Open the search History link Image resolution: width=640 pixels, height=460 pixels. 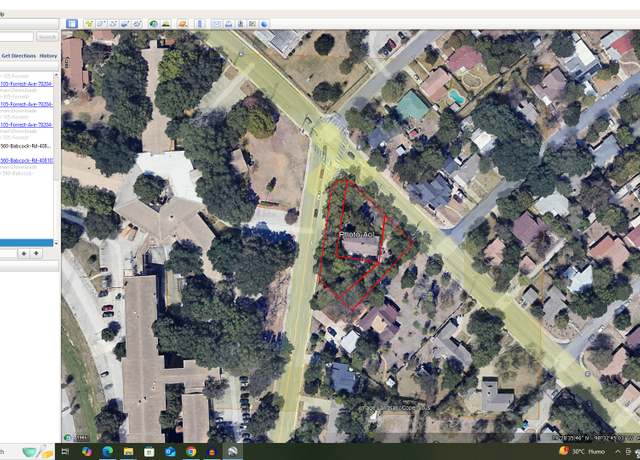coord(48,56)
